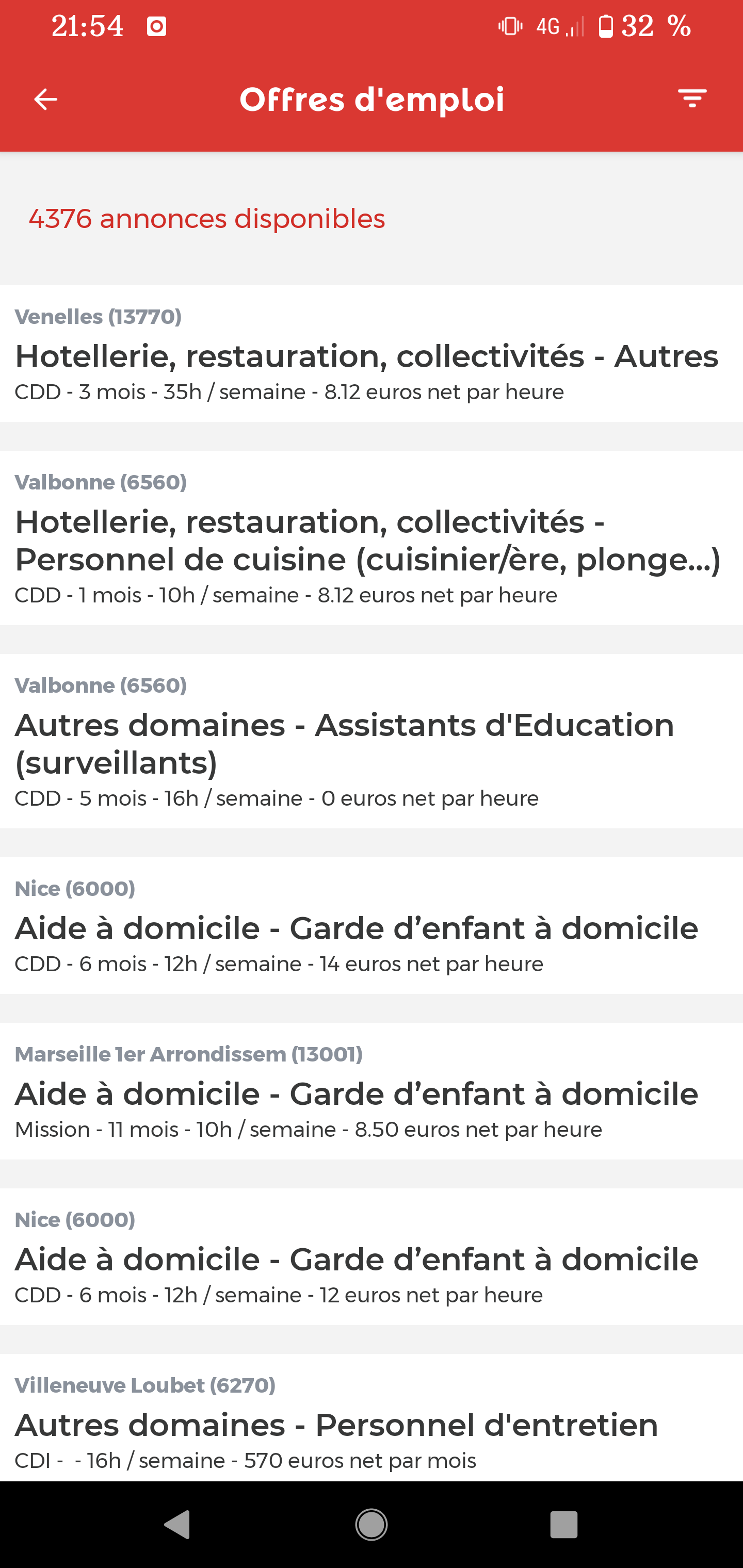Tap the system home button
743x1568 pixels.
coord(372,1525)
